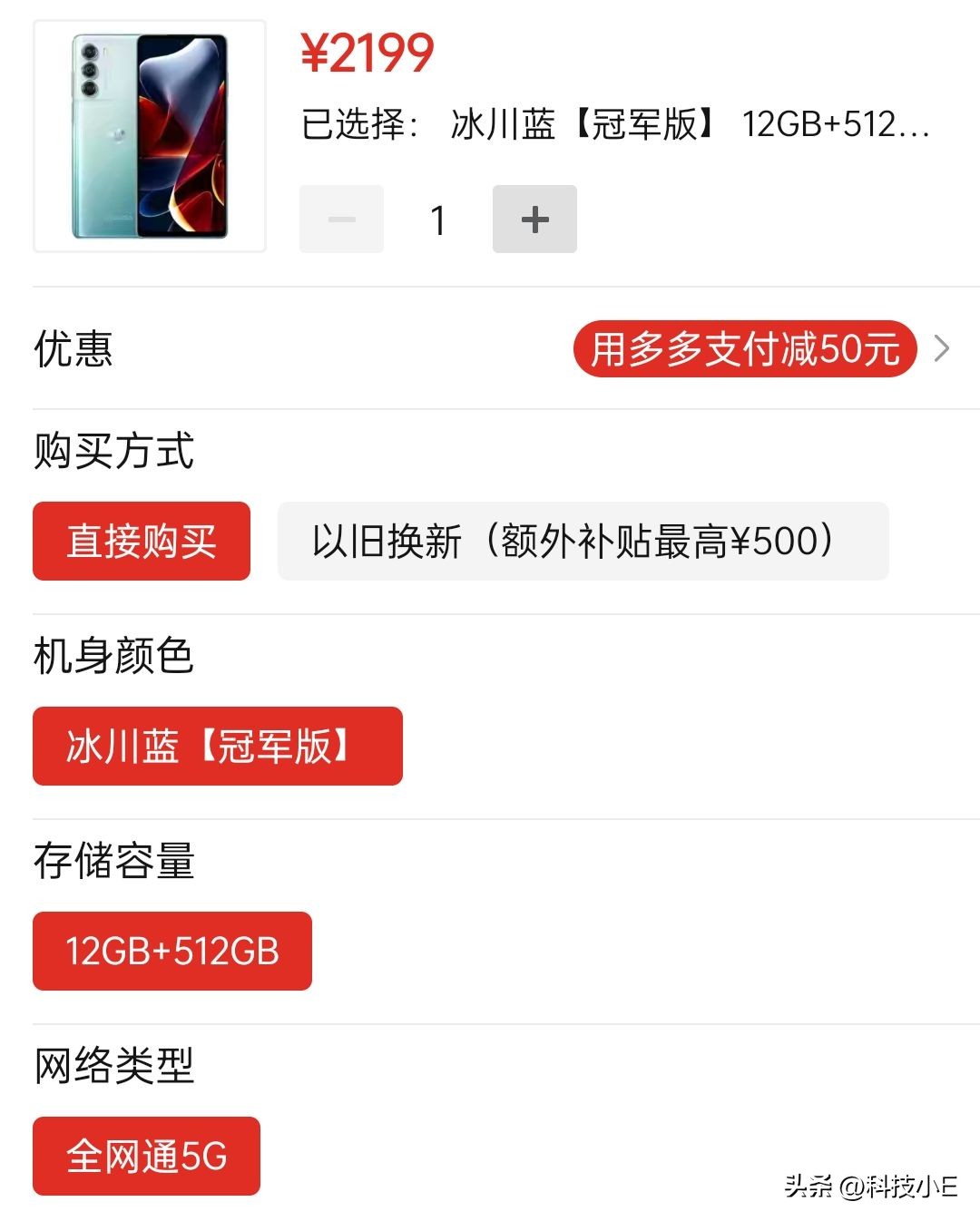Click the 网络类型 section heading
This screenshot has width=980, height=1221.
pyautogui.click(x=113, y=1069)
